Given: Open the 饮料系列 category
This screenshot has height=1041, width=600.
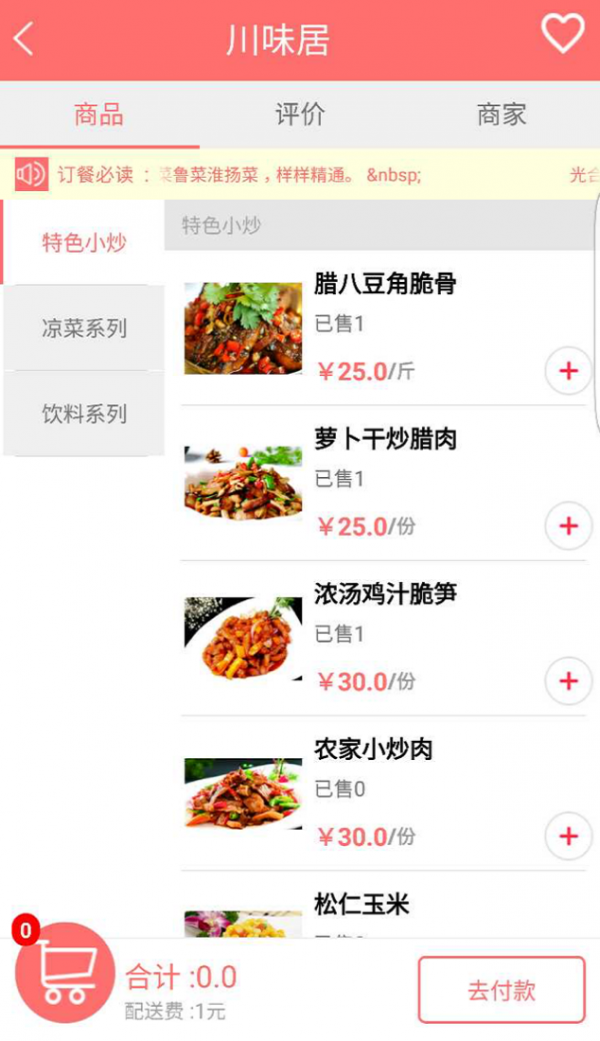Looking at the screenshot, I should (84, 414).
